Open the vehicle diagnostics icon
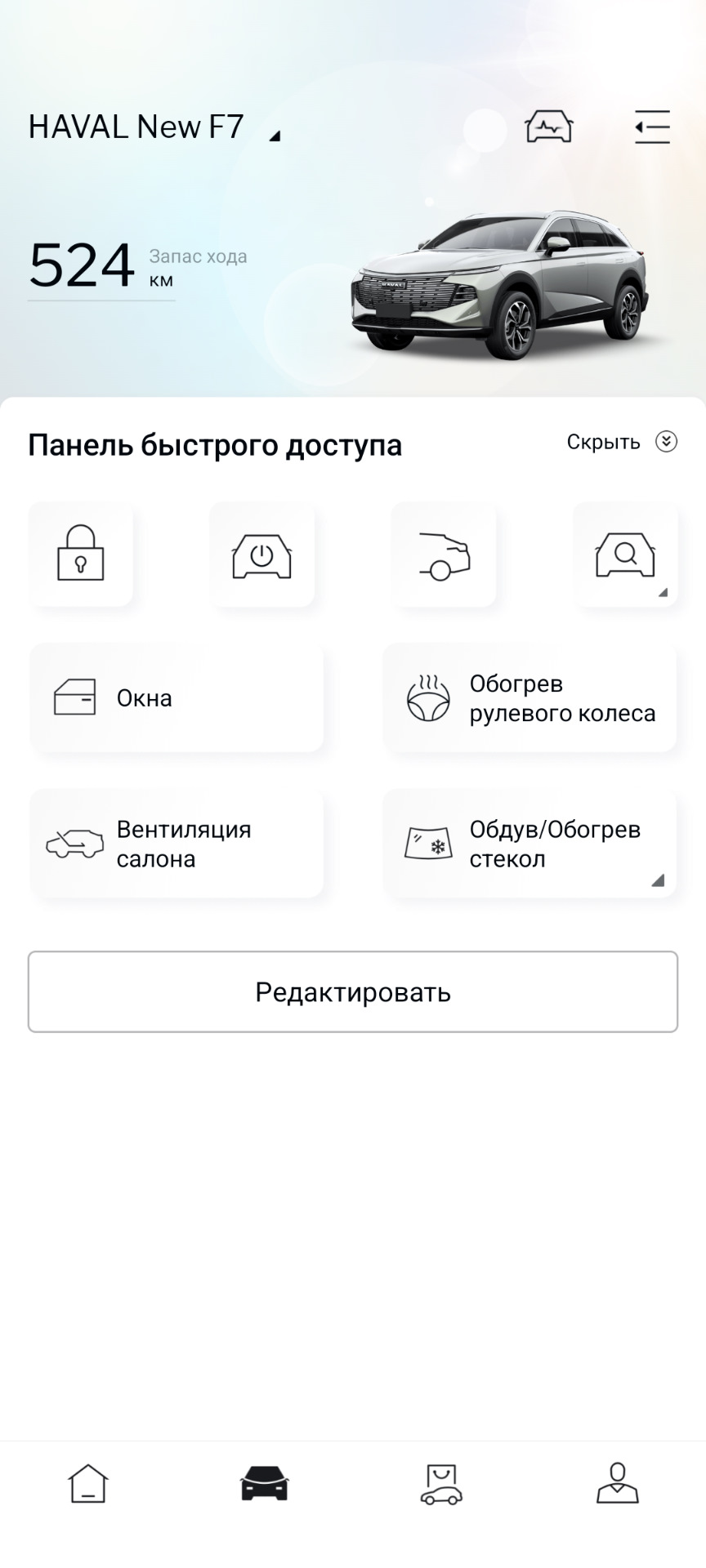The width and height of the screenshot is (706, 1568). point(548,127)
